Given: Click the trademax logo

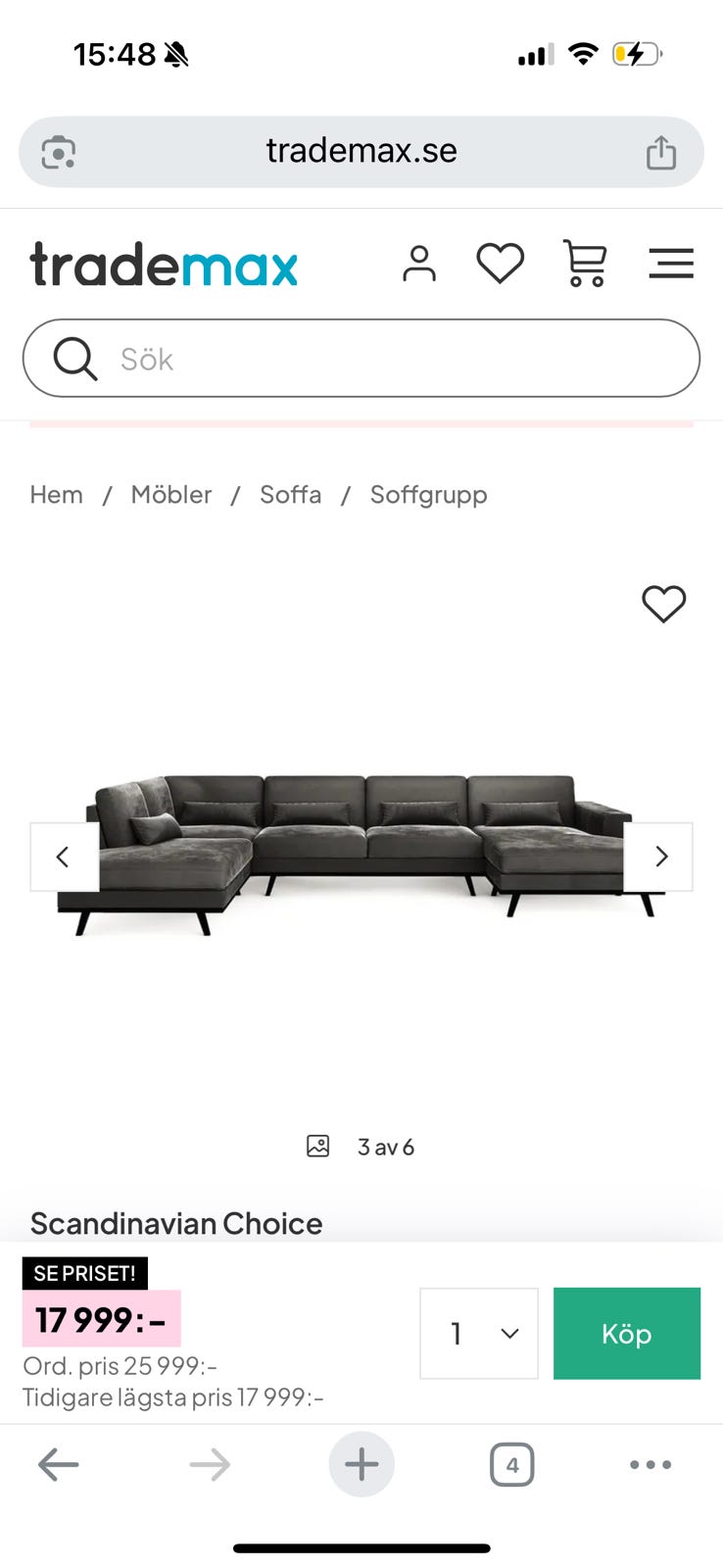Looking at the screenshot, I should [x=164, y=263].
